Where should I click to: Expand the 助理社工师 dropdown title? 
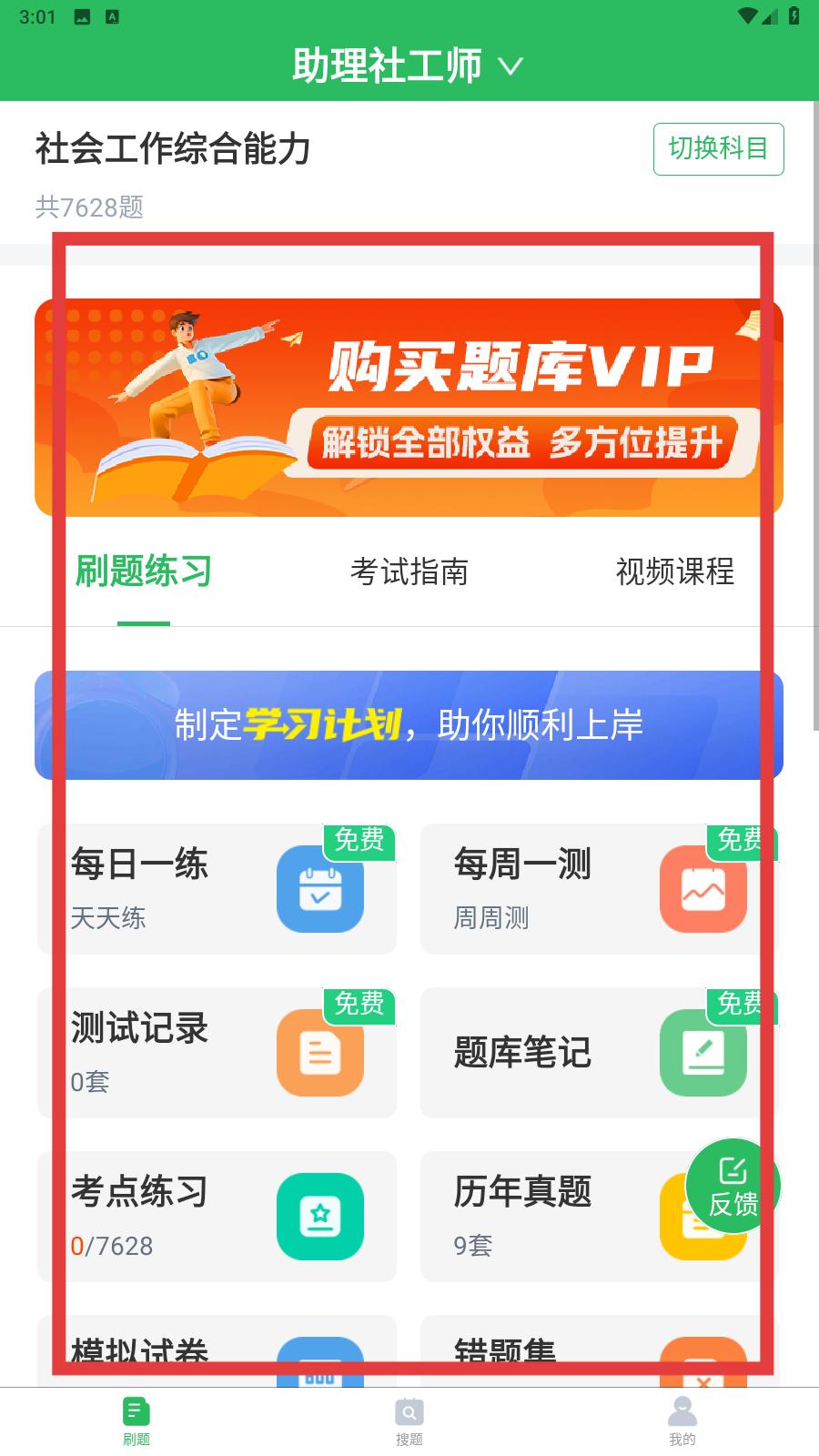tap(408, 66)
